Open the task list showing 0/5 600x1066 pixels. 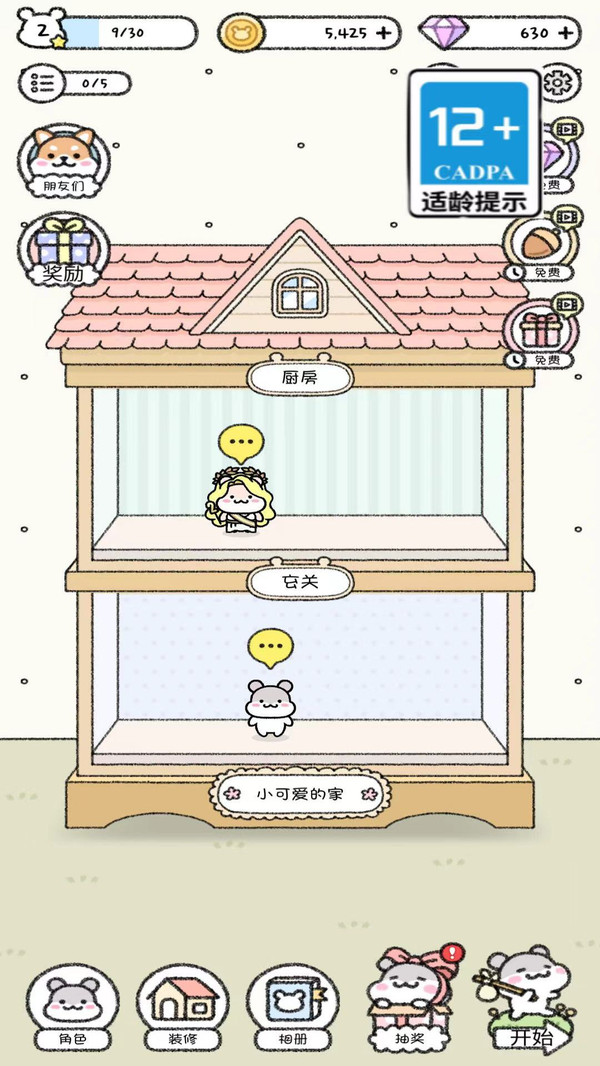click(x=74, y=83)
